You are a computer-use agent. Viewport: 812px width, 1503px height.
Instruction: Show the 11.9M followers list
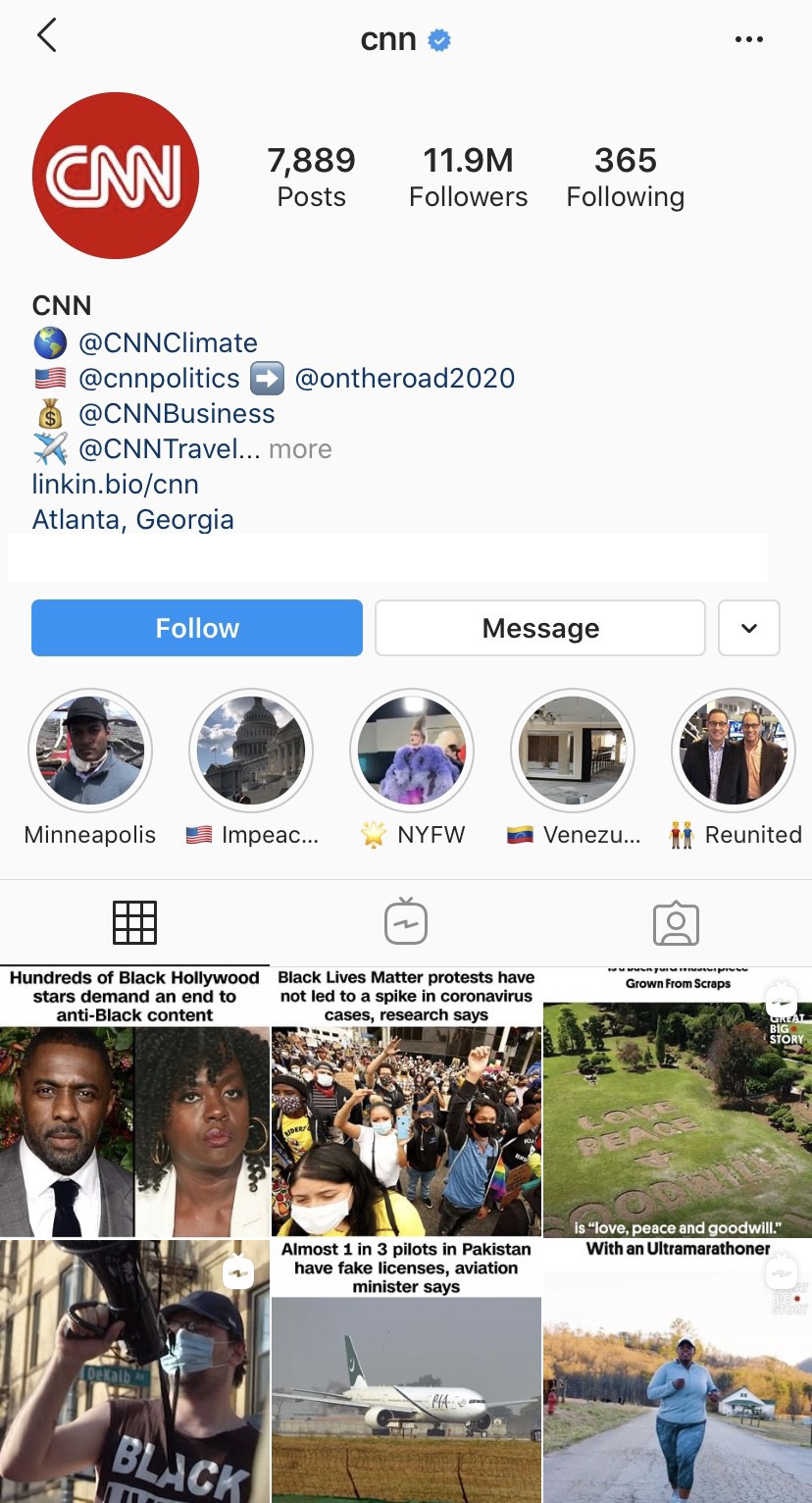pyautogui.click(x=468, y=177)
